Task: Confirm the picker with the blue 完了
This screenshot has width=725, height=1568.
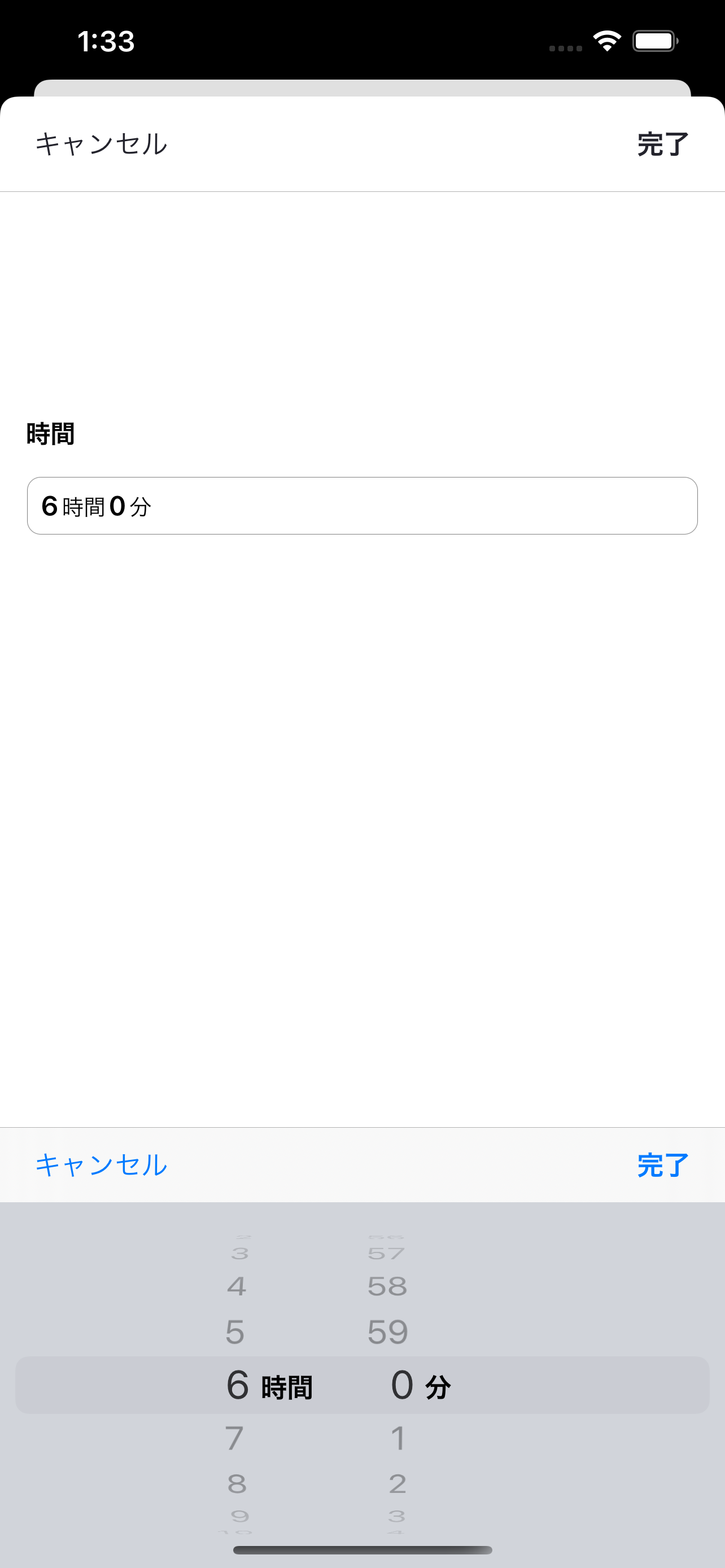Action: 663,1165
